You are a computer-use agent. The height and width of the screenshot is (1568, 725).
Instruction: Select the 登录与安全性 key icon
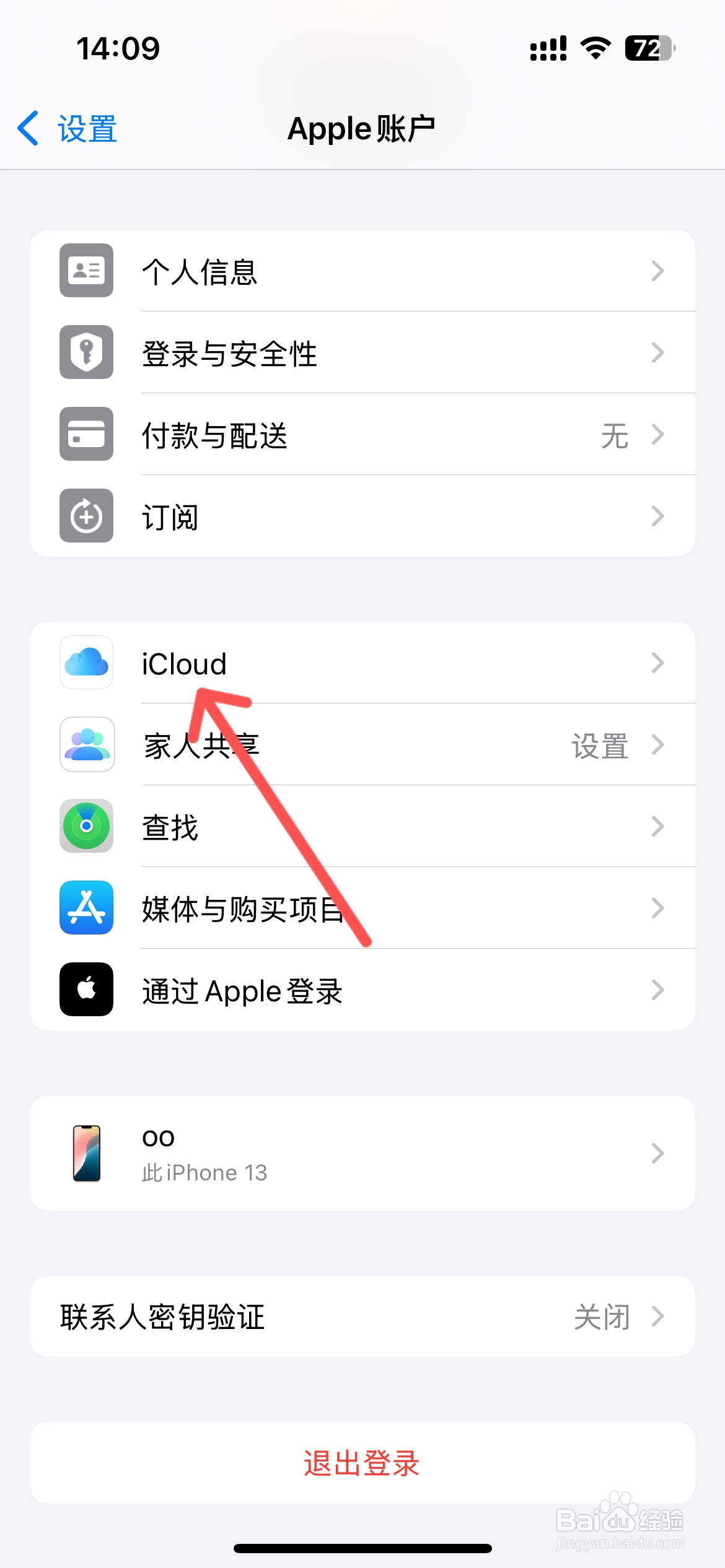click(x=86, y=352)
